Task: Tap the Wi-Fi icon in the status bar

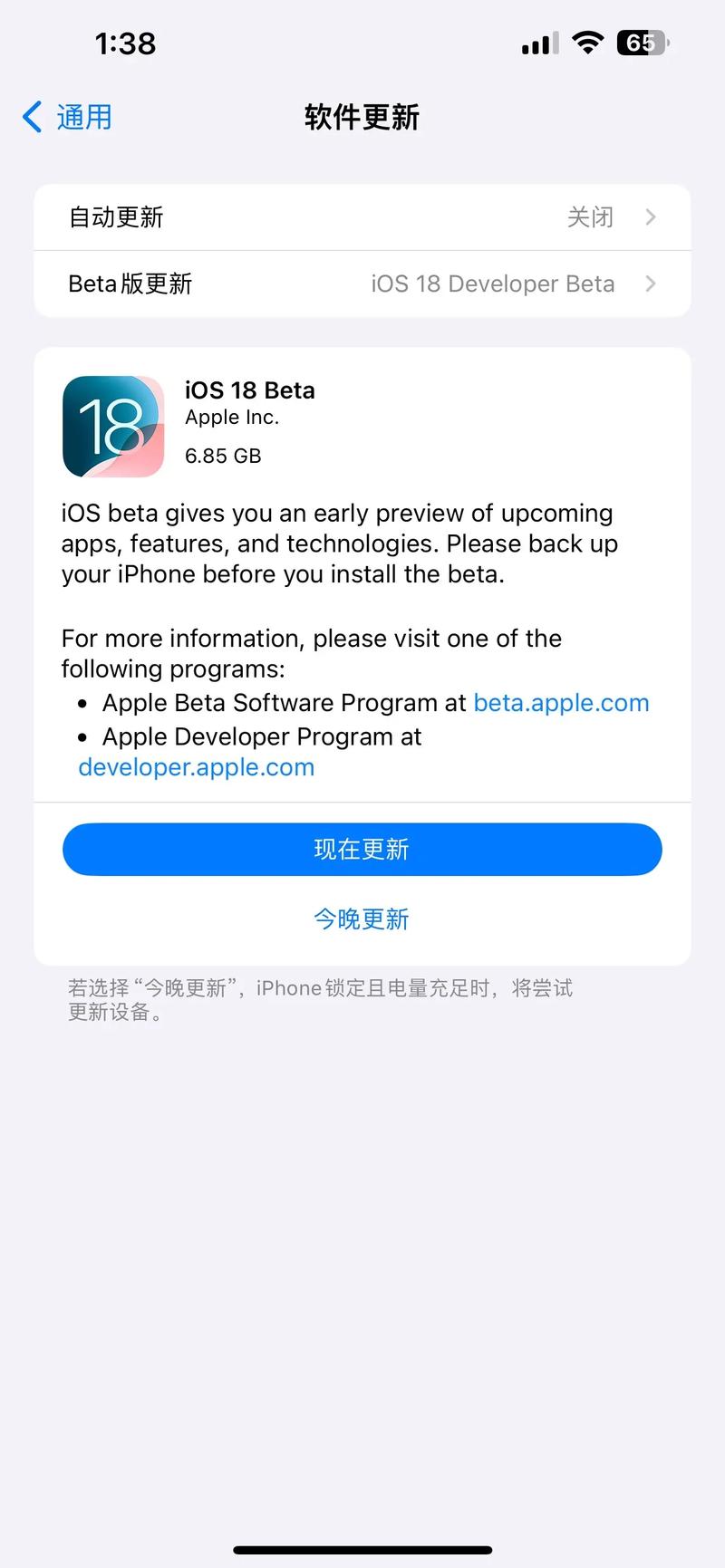Action: [x=586, y=42]
